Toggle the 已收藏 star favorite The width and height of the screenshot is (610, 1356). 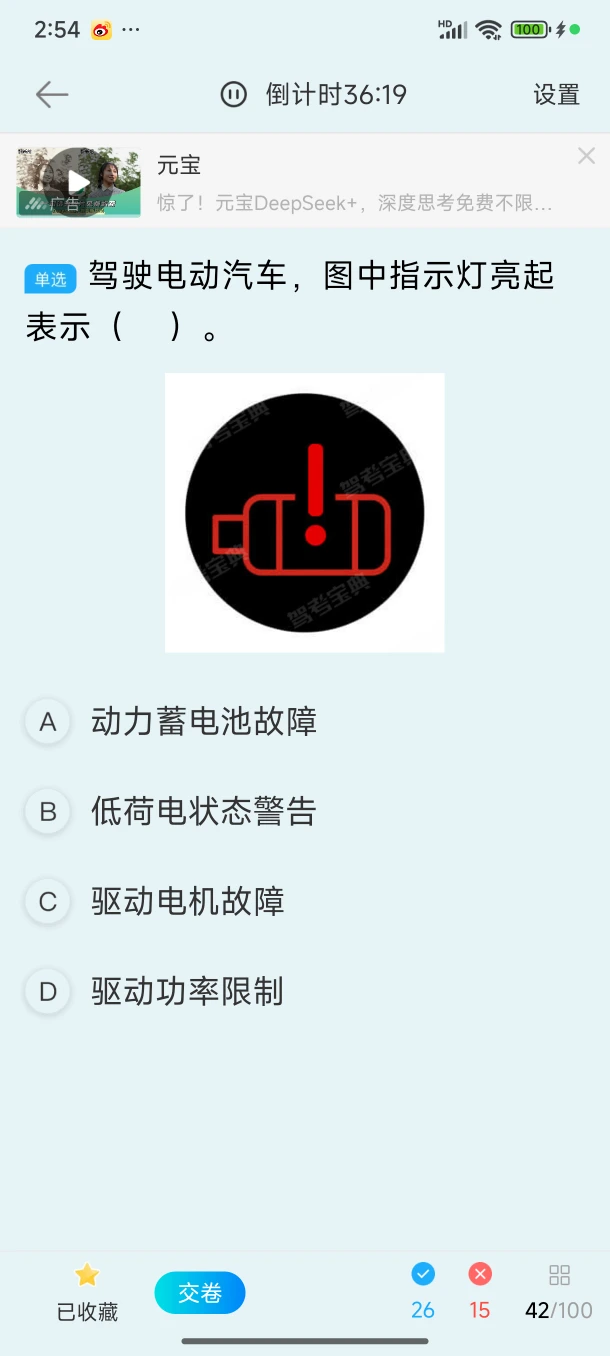coord(87,1290)
